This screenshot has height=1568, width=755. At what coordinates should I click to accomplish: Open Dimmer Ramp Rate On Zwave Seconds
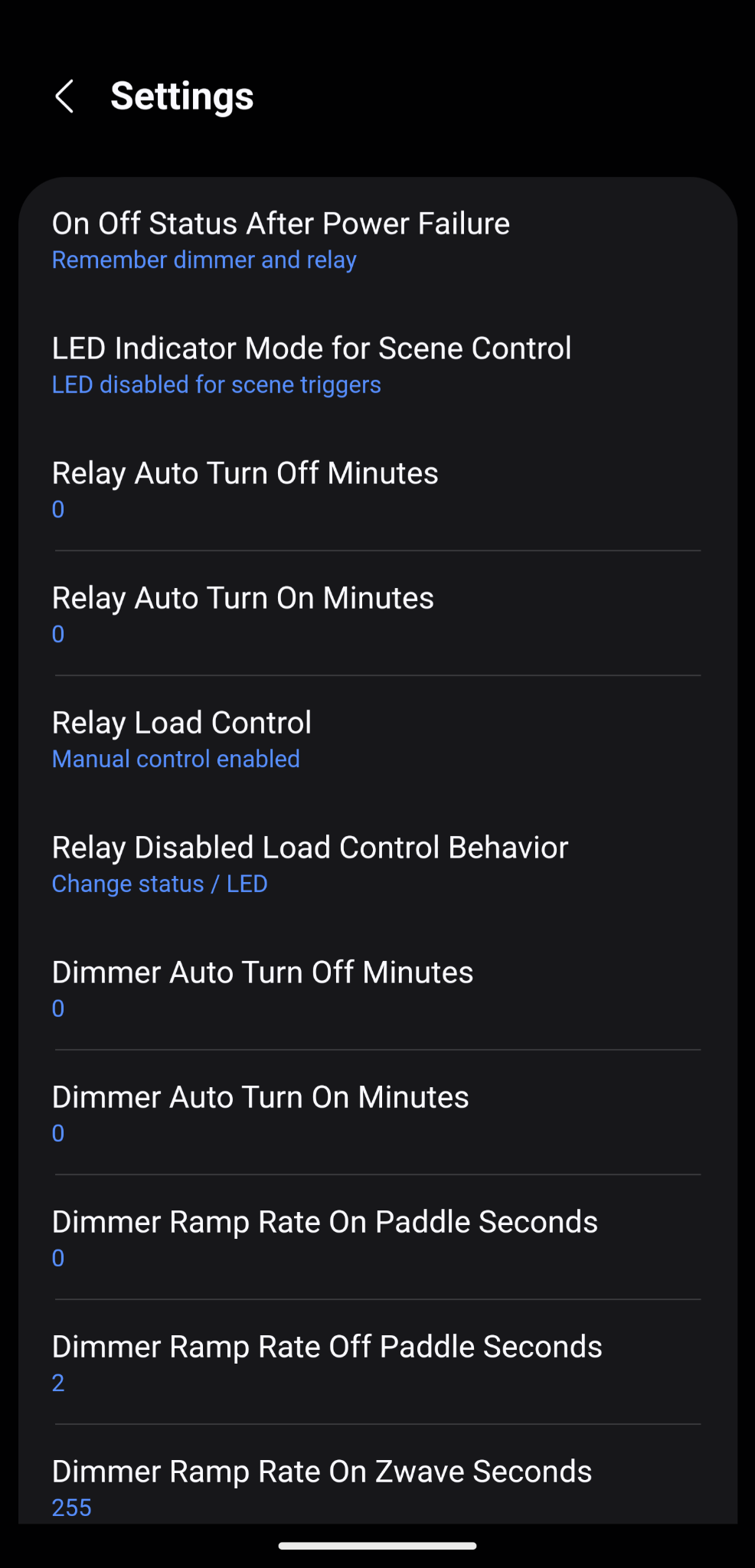pos(321,1472)
